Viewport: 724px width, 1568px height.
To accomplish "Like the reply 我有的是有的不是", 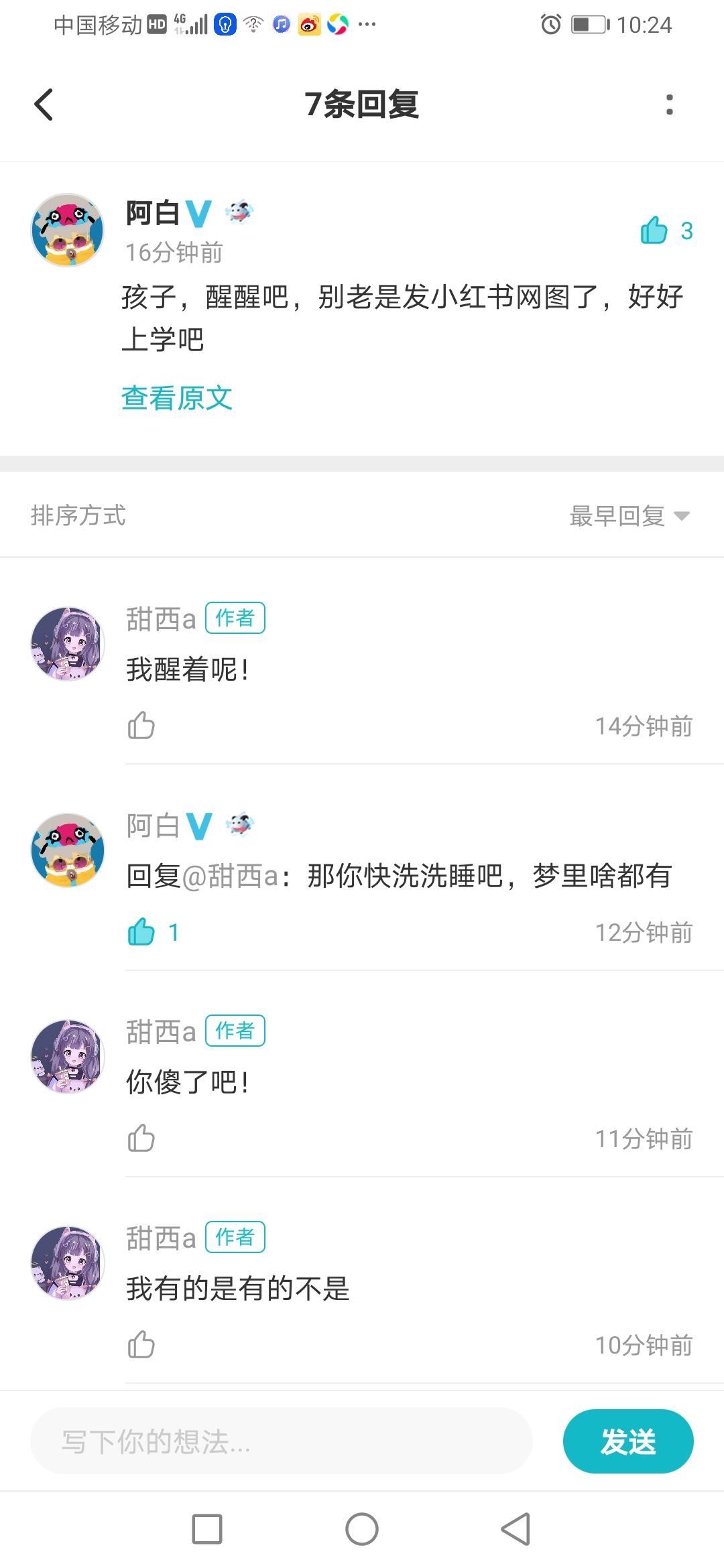I will 141,1345.
